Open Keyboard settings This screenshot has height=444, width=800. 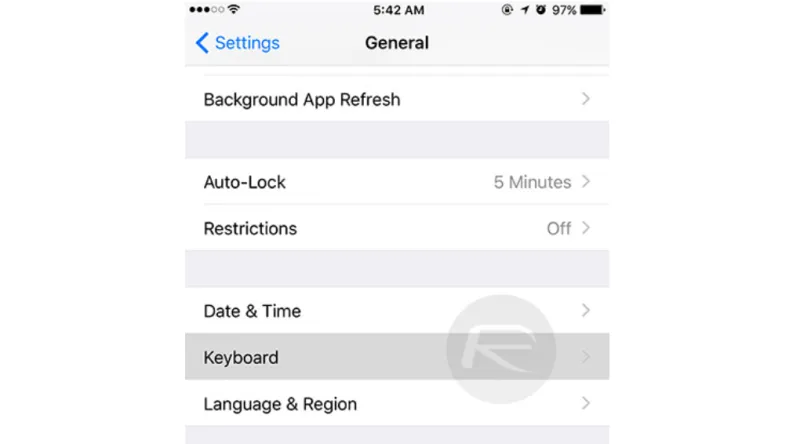(396, 357)
